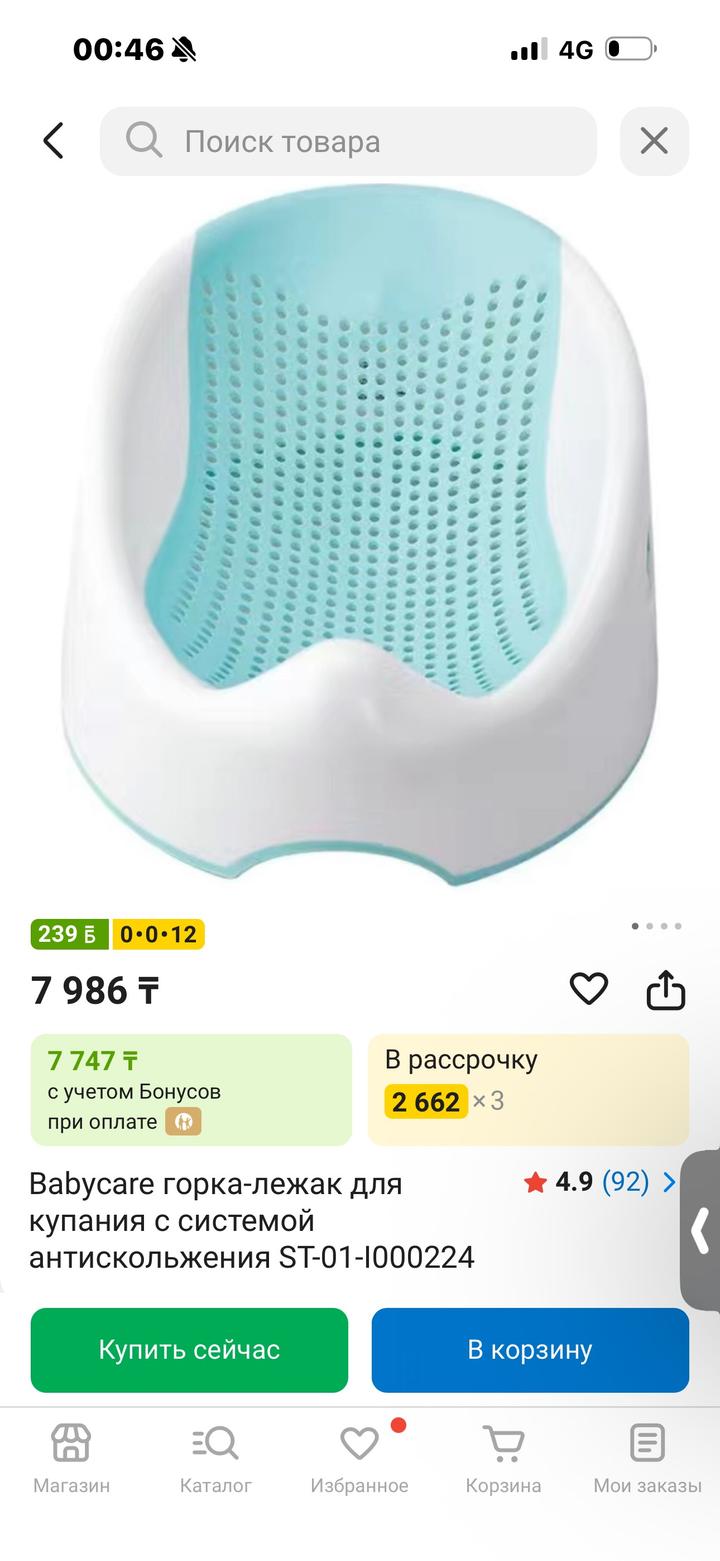Image resolution: width=720 pixels, height=1561 pixels.
Task: Tap Купить сейчас button
Action: (189, 1350)
